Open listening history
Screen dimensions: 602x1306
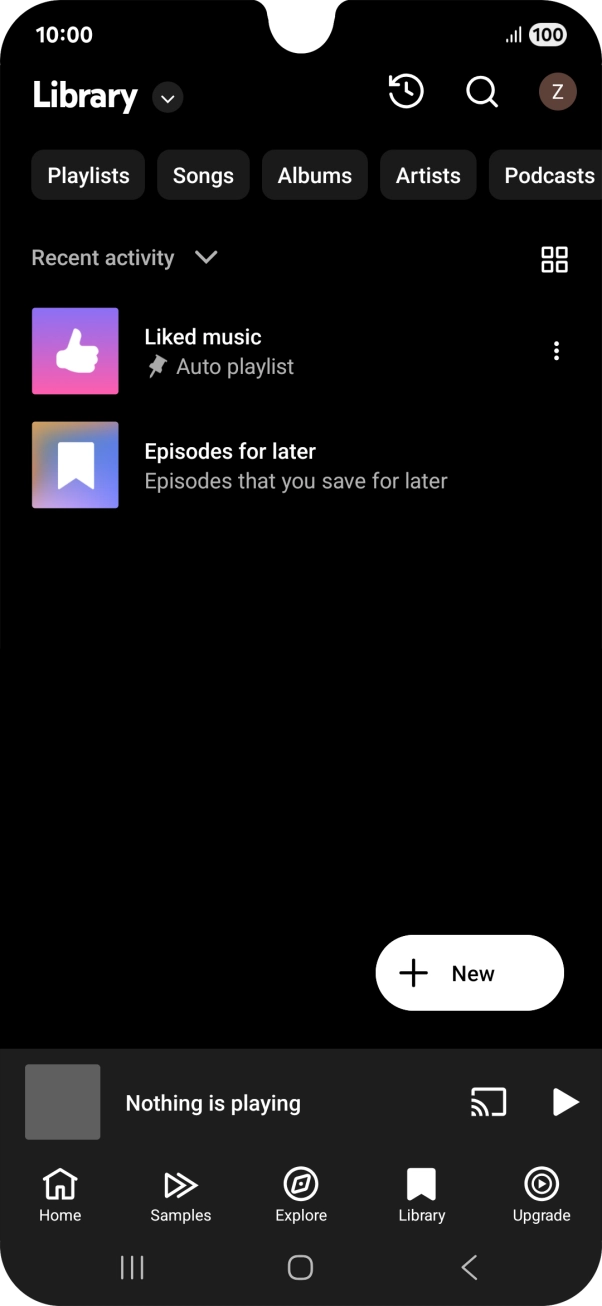tap(405, 93)
